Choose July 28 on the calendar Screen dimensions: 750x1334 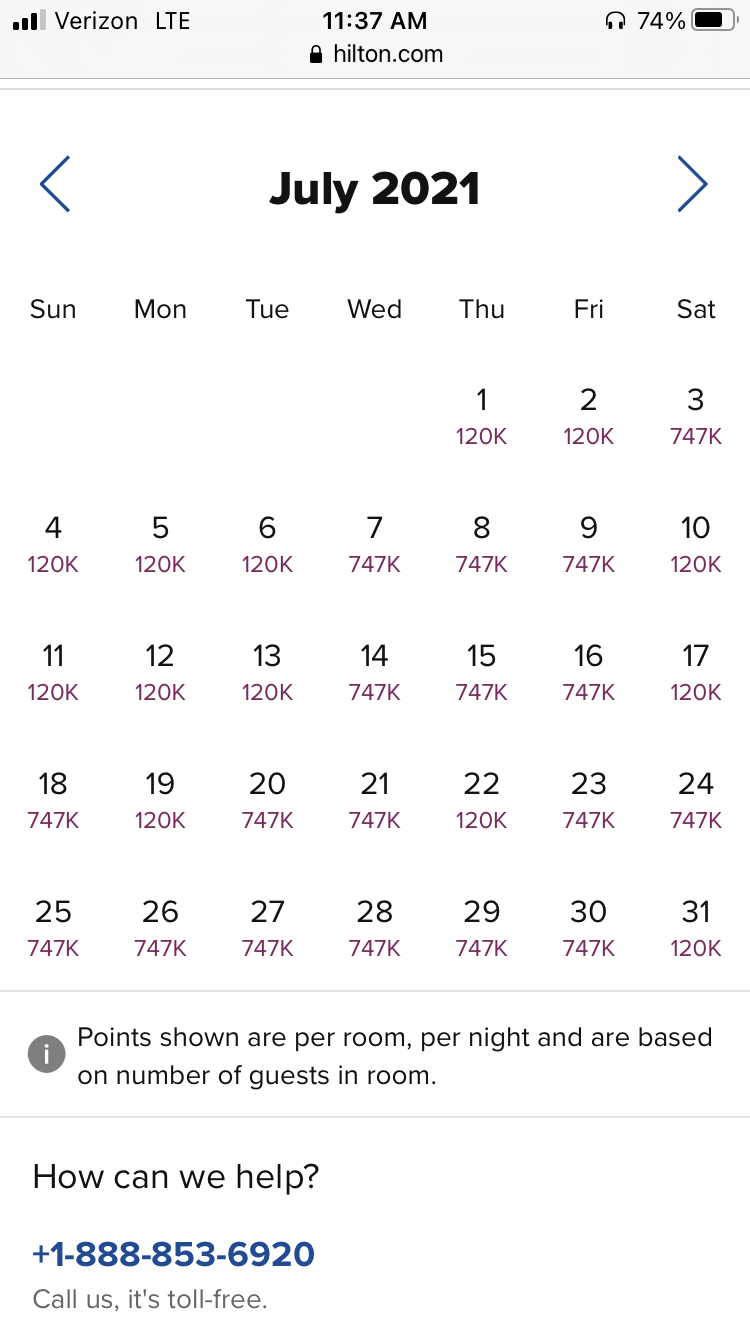pos(375,928)
